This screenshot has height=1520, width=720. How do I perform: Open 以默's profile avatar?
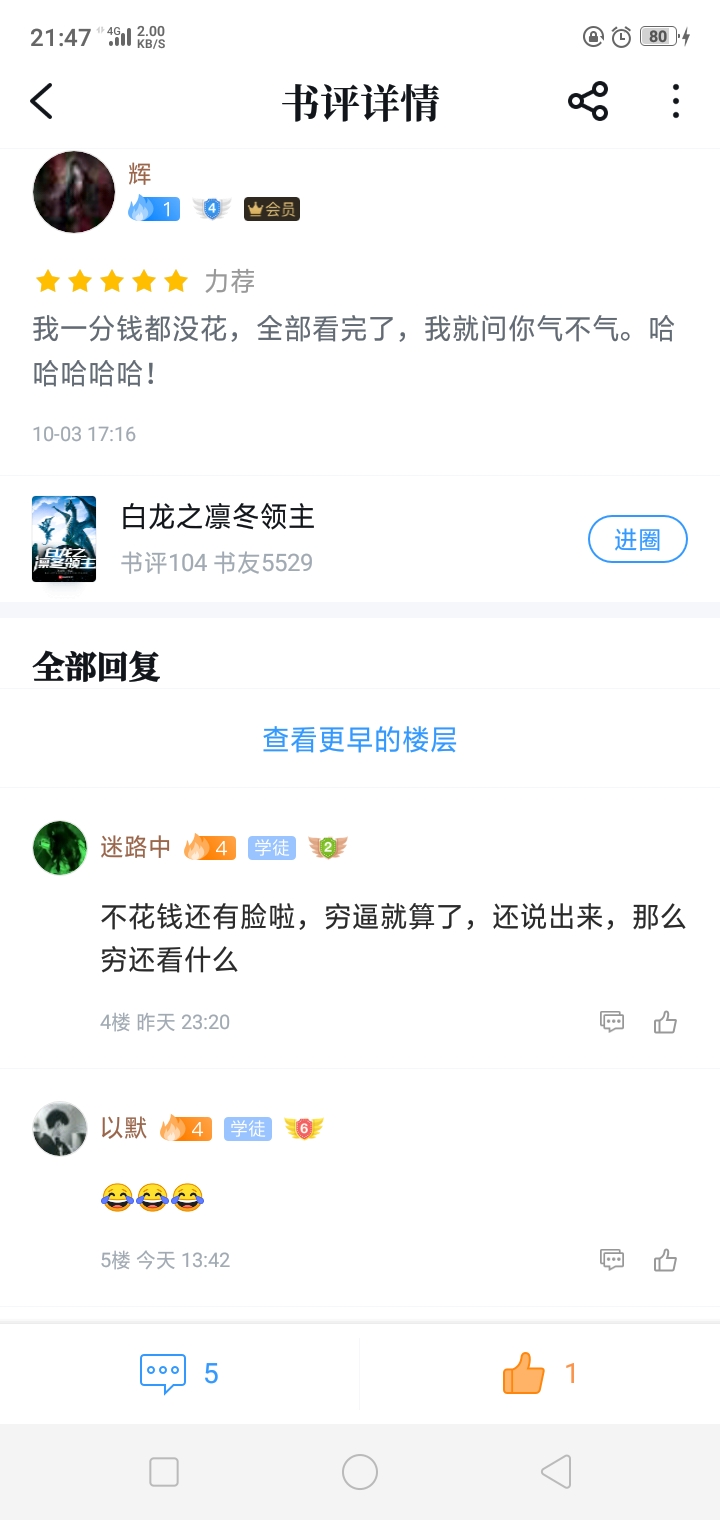[x=60, y=1129]
